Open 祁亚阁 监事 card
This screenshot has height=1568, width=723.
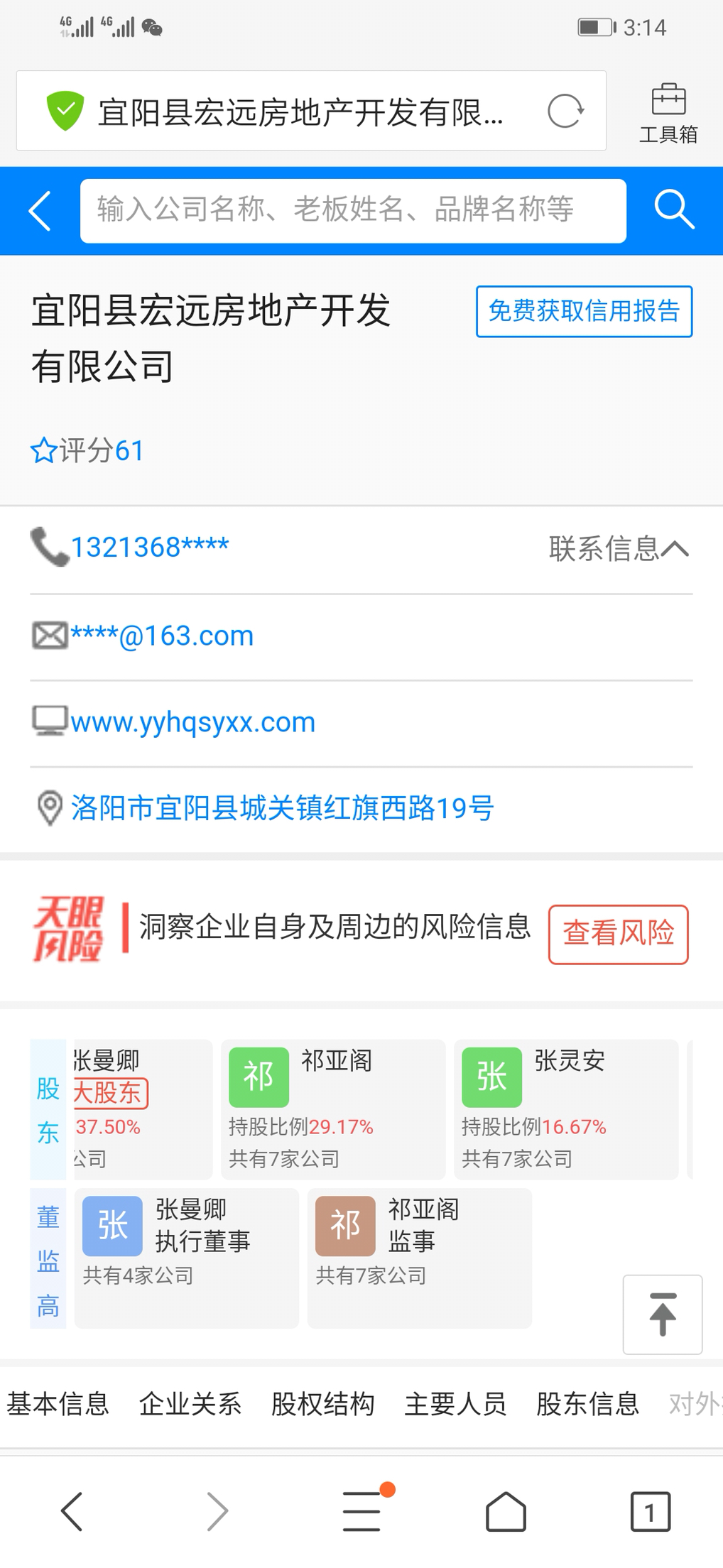click(x=419, y=1258)
